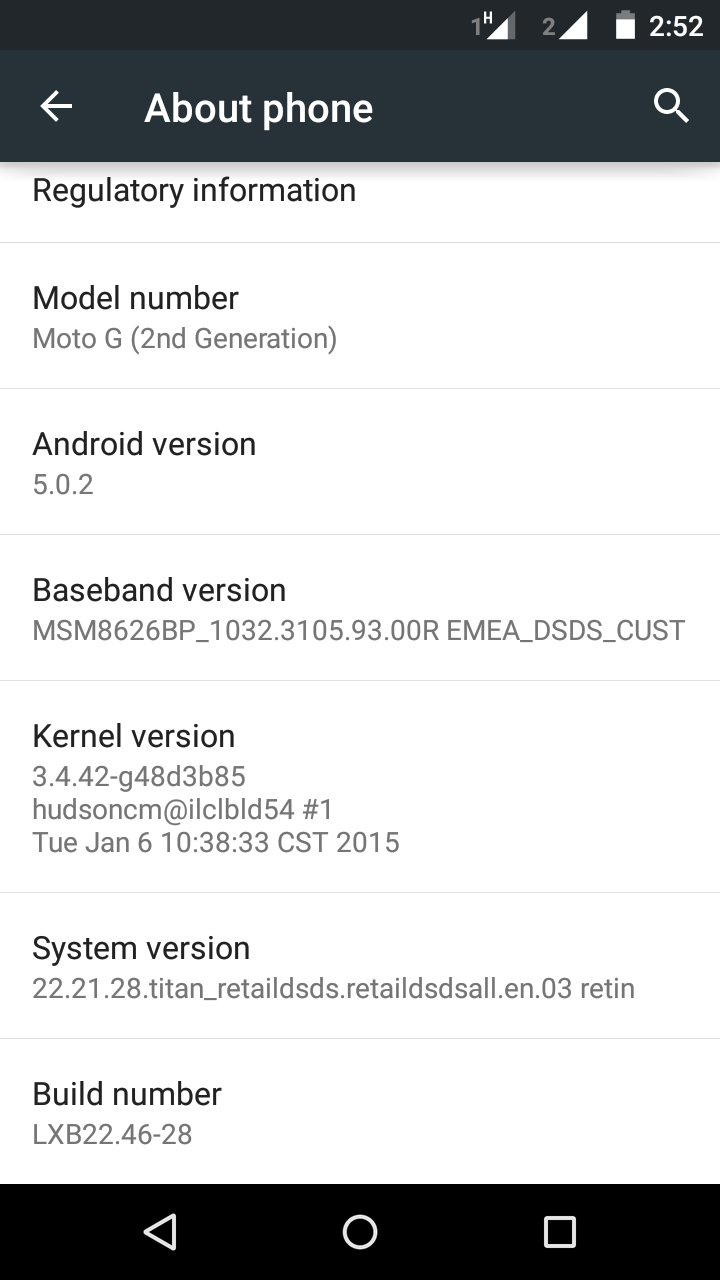Go to the home screen

[360, 1232]
